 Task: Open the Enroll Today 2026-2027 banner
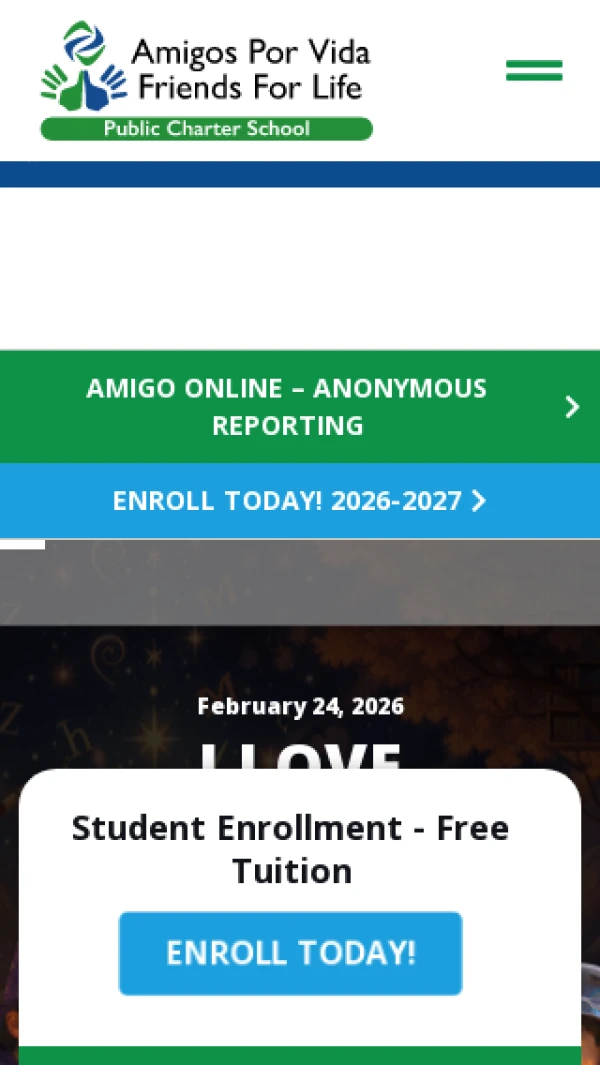click(299, 501)
